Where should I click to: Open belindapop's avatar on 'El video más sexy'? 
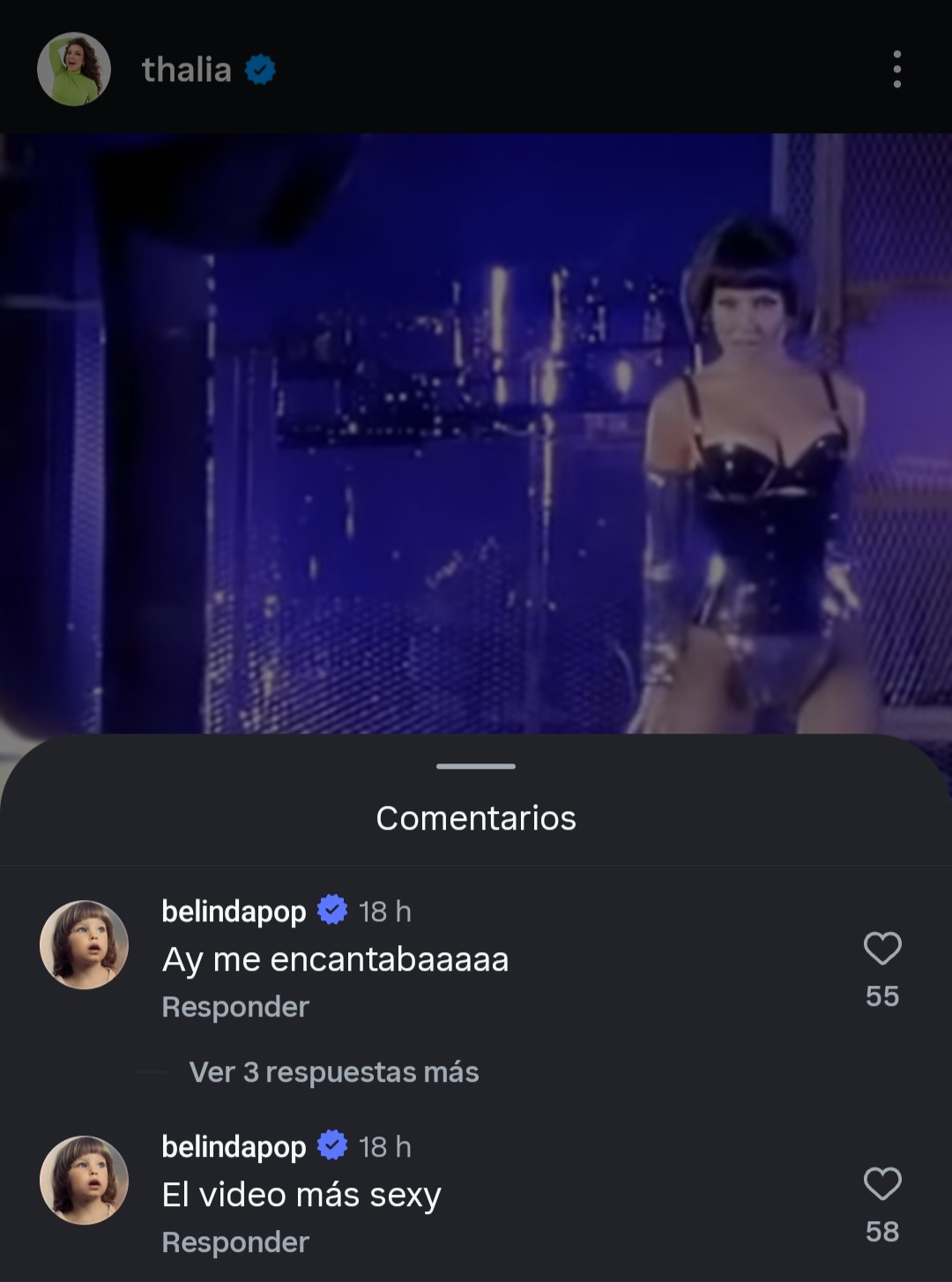coord(84,1180)
